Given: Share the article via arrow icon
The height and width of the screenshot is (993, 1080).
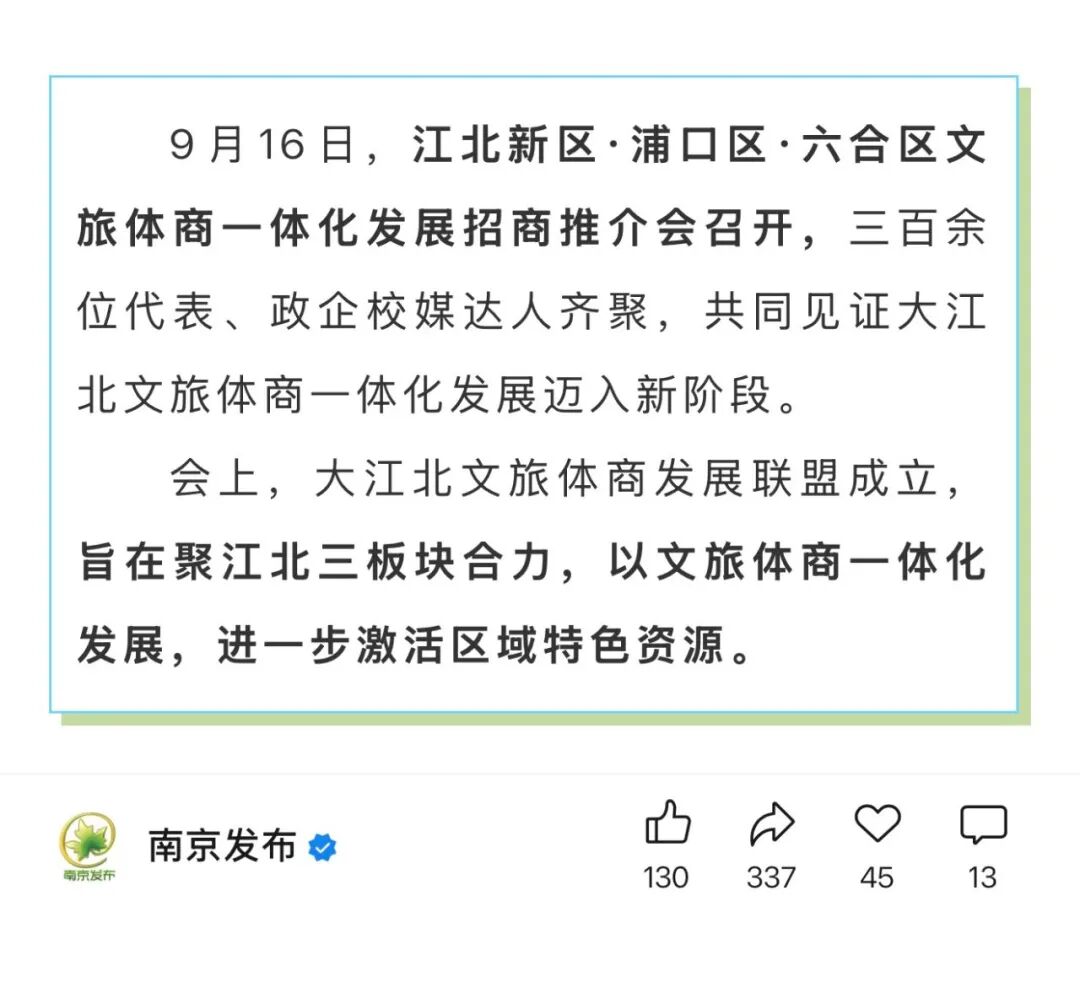Looking at the screenshot, I should (771, 826).
